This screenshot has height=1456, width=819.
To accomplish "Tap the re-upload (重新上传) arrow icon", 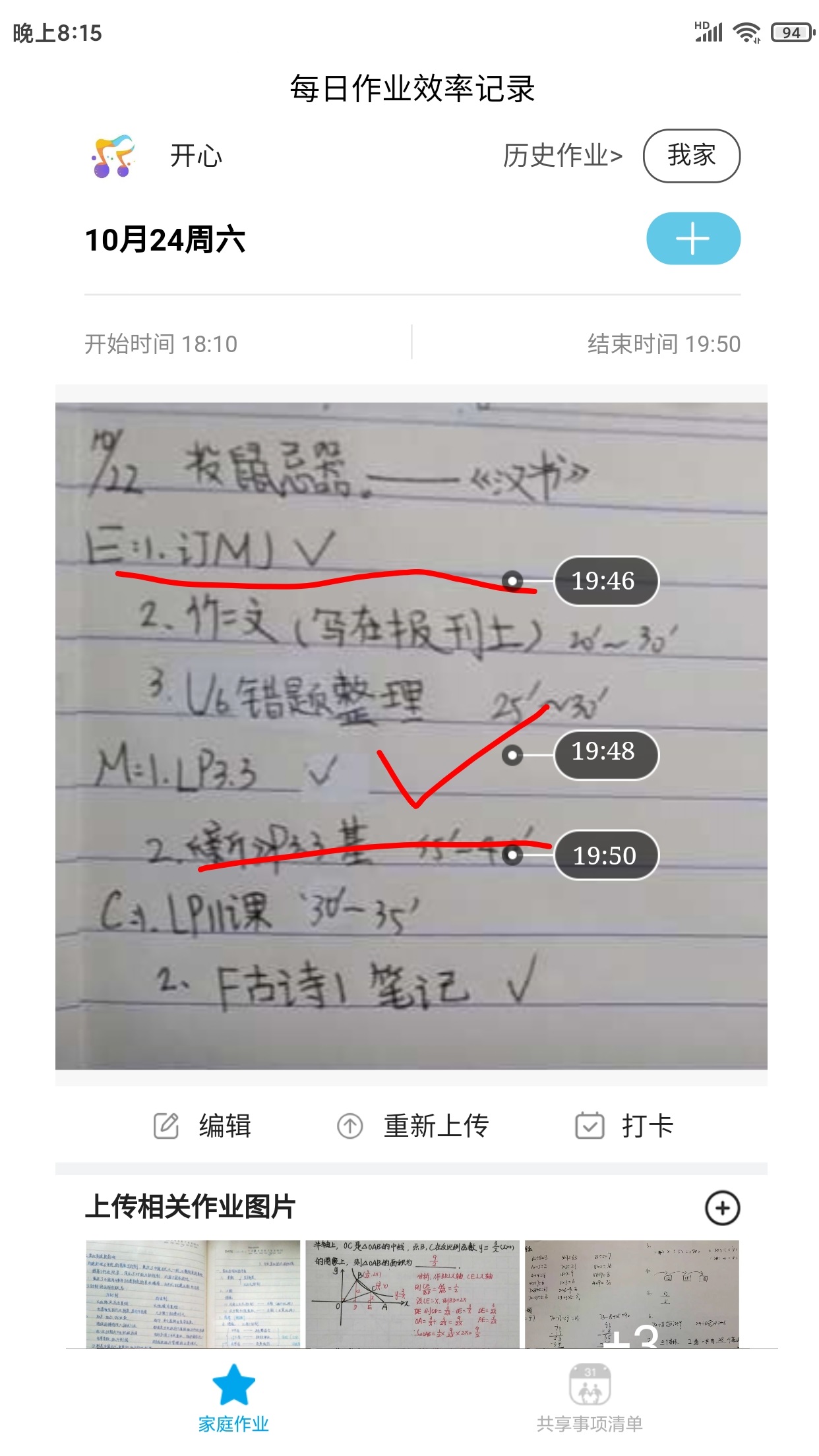I will (350, 1126).
